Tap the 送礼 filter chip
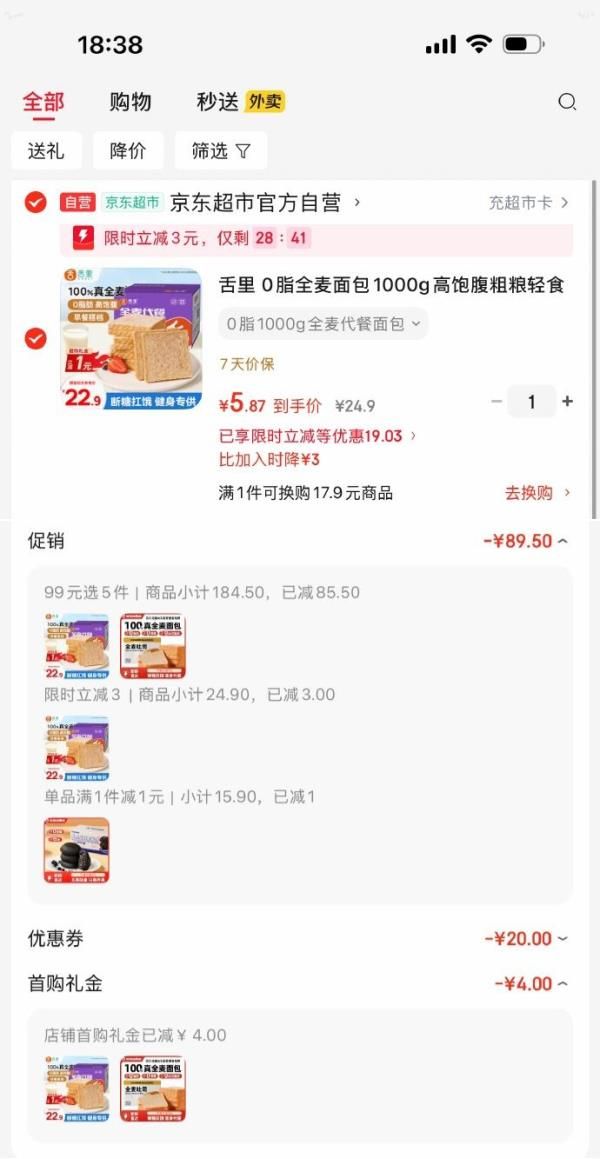The width and height of the screenshot is (600, 1159). coord(46,151)
